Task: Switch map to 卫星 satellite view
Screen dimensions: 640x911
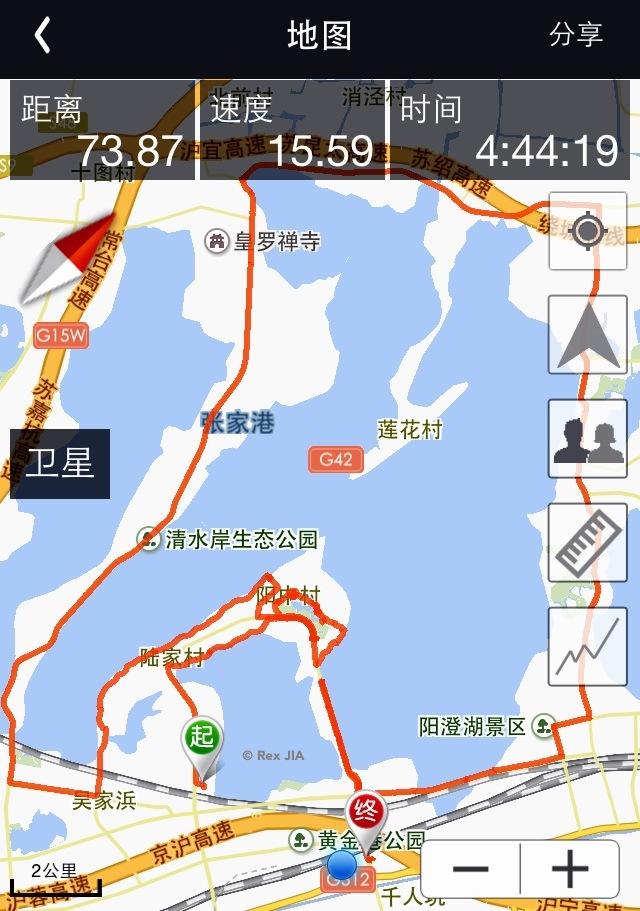Action: pyautogui.click(x=60, y=463)
